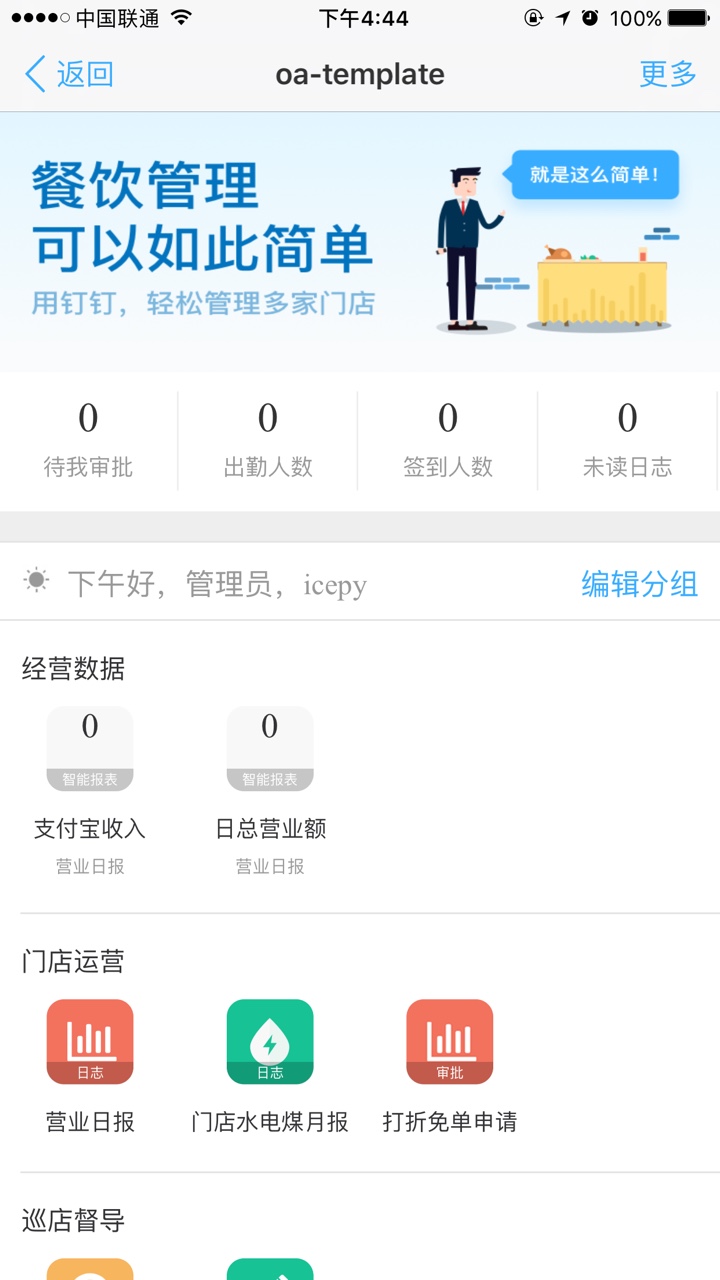Open 营业日报 log
The height and width of the screenshot is (1280, 720).
coord(90,1066)
